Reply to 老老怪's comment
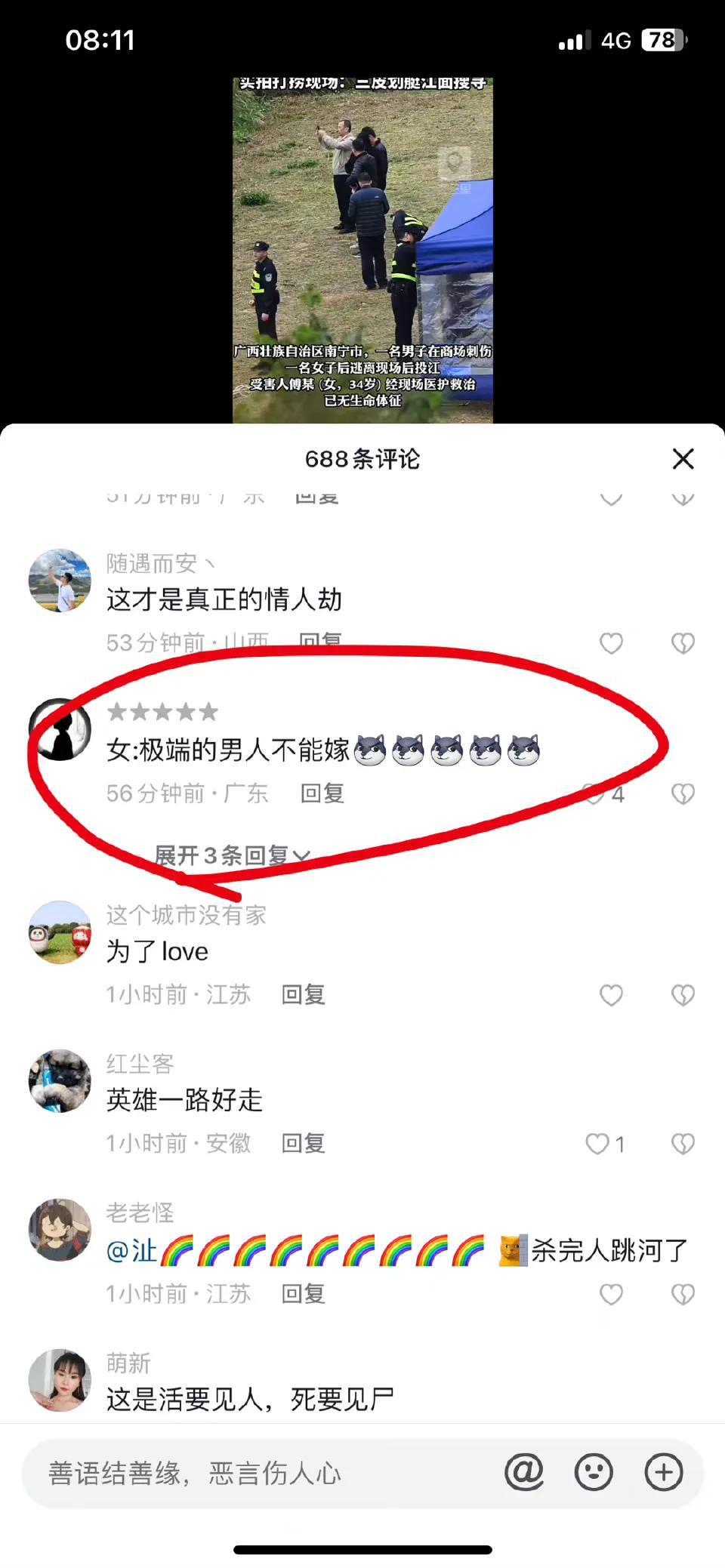The height and width of the screenshot is (1568, 725). pos(303,1294)
